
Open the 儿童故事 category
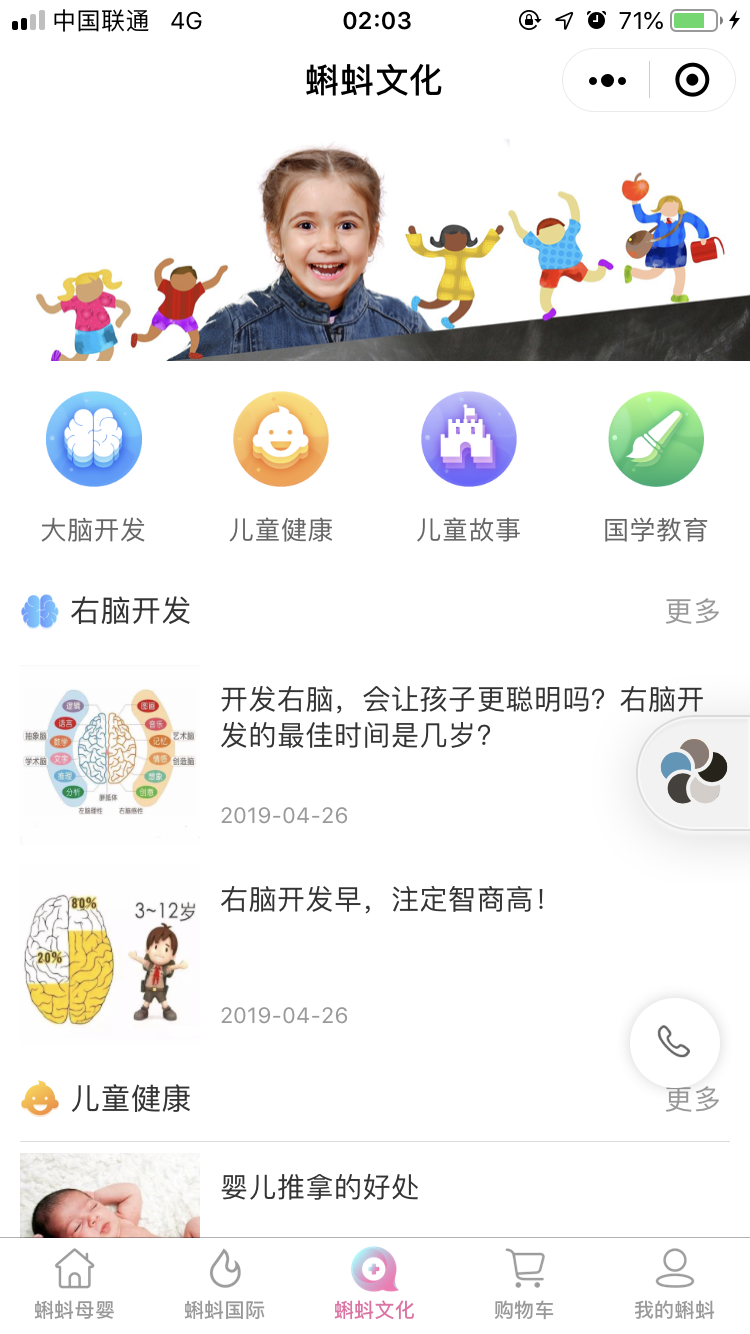[468, 440]
